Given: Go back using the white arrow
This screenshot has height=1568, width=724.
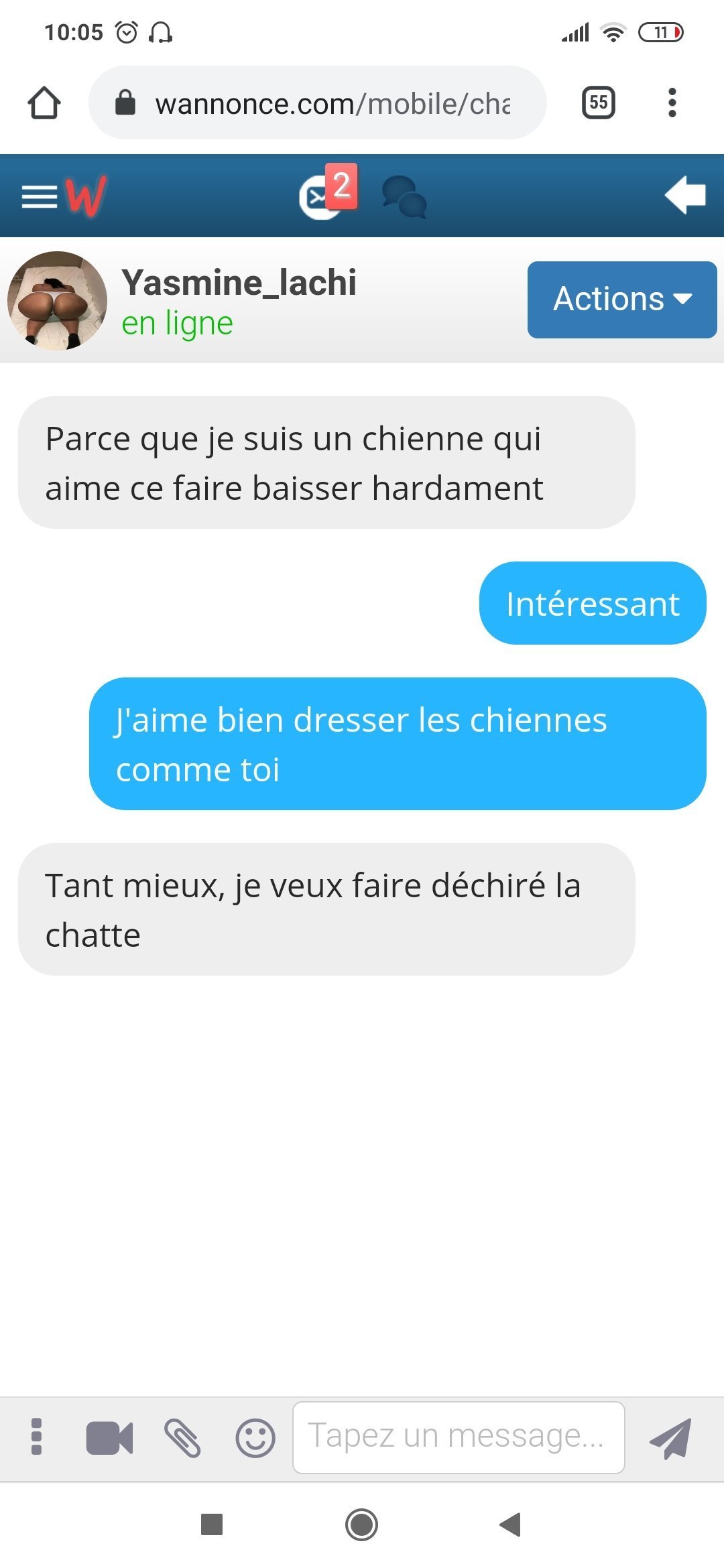Looking at the screenshot, I should pyautogui.click(x=685, y=196).
